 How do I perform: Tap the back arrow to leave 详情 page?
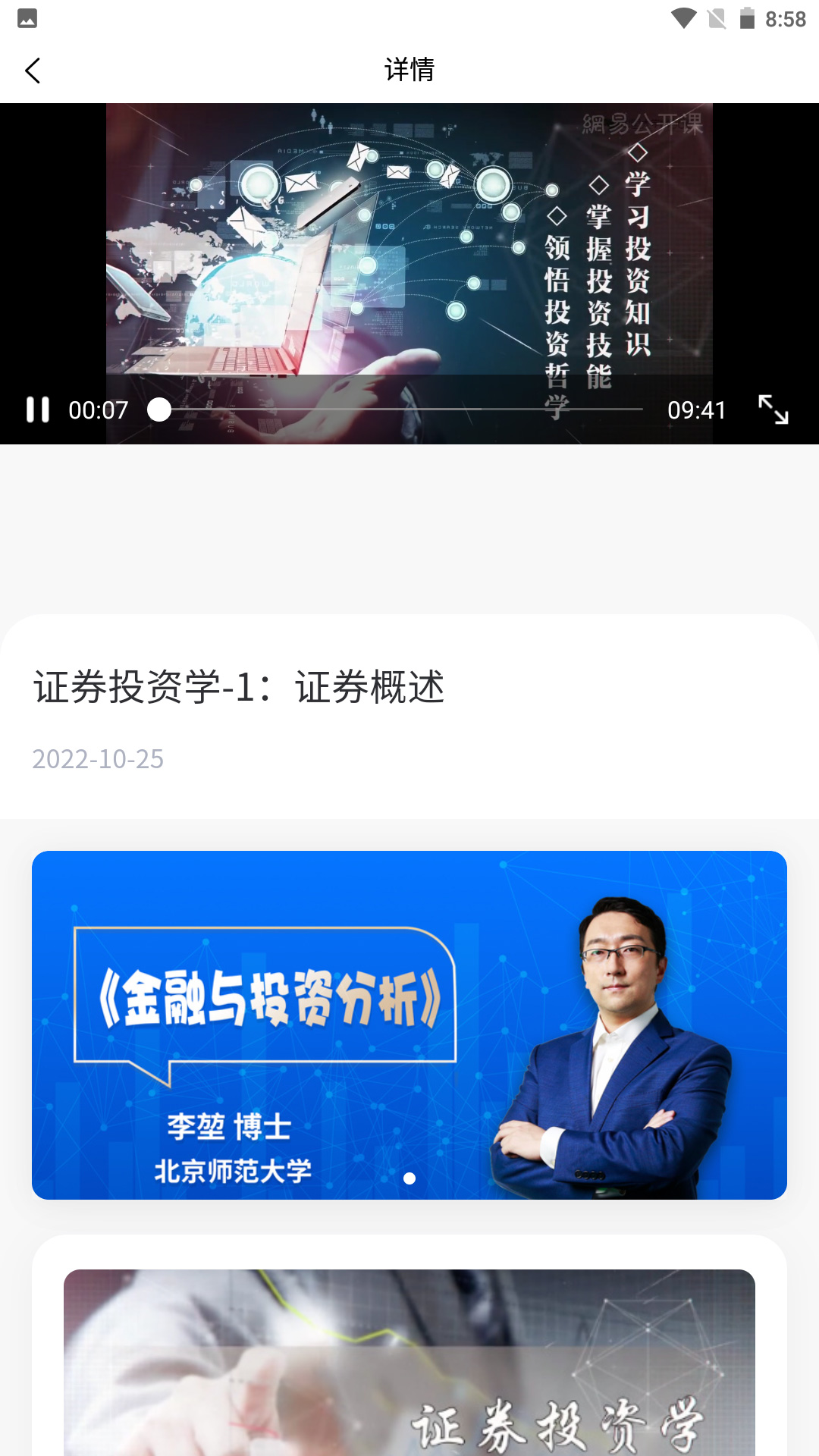(32, 70)
